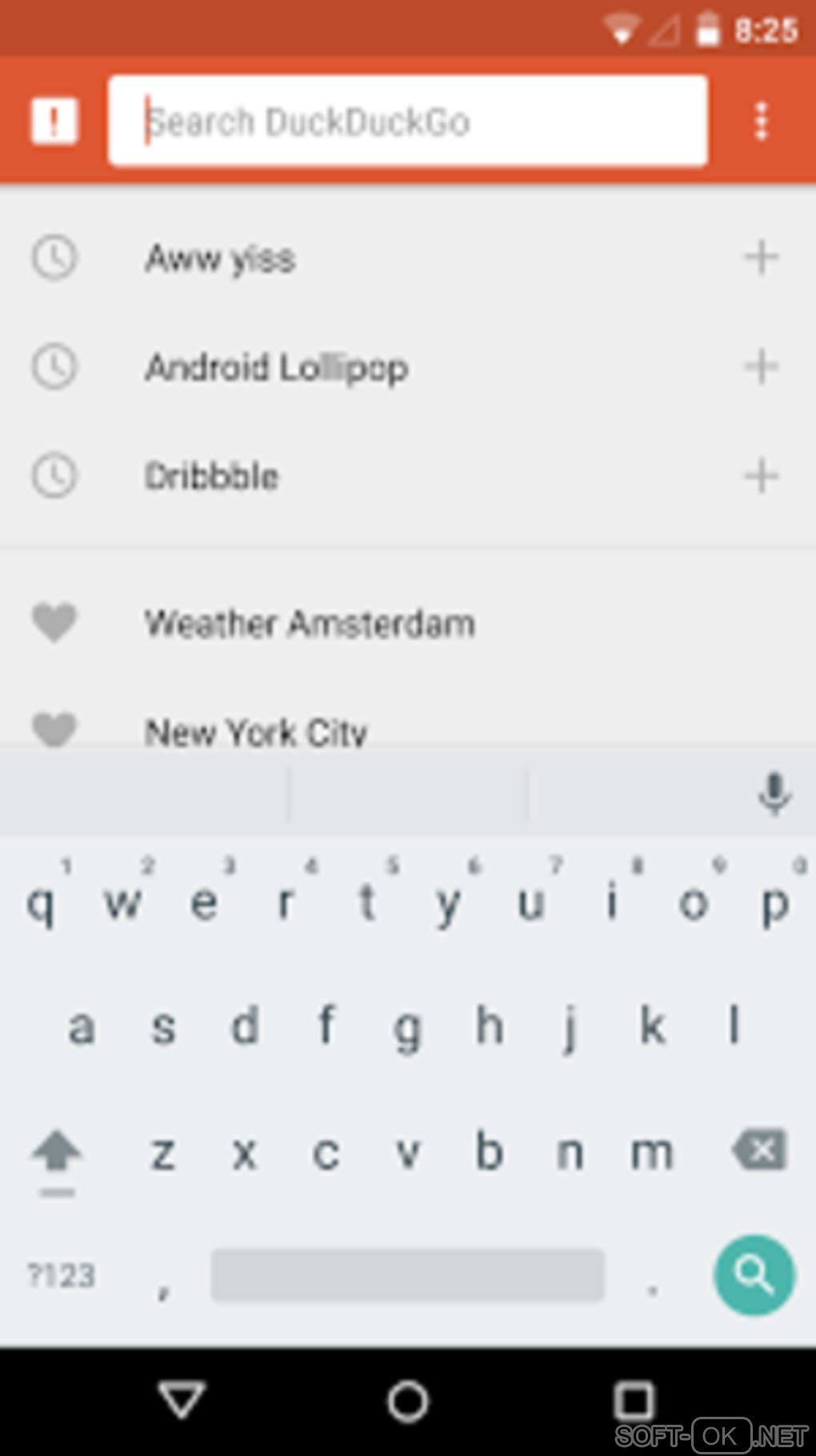Switch keyboard to ?123 symbols
The image size is (816, 1456).
click(62, 1275)
